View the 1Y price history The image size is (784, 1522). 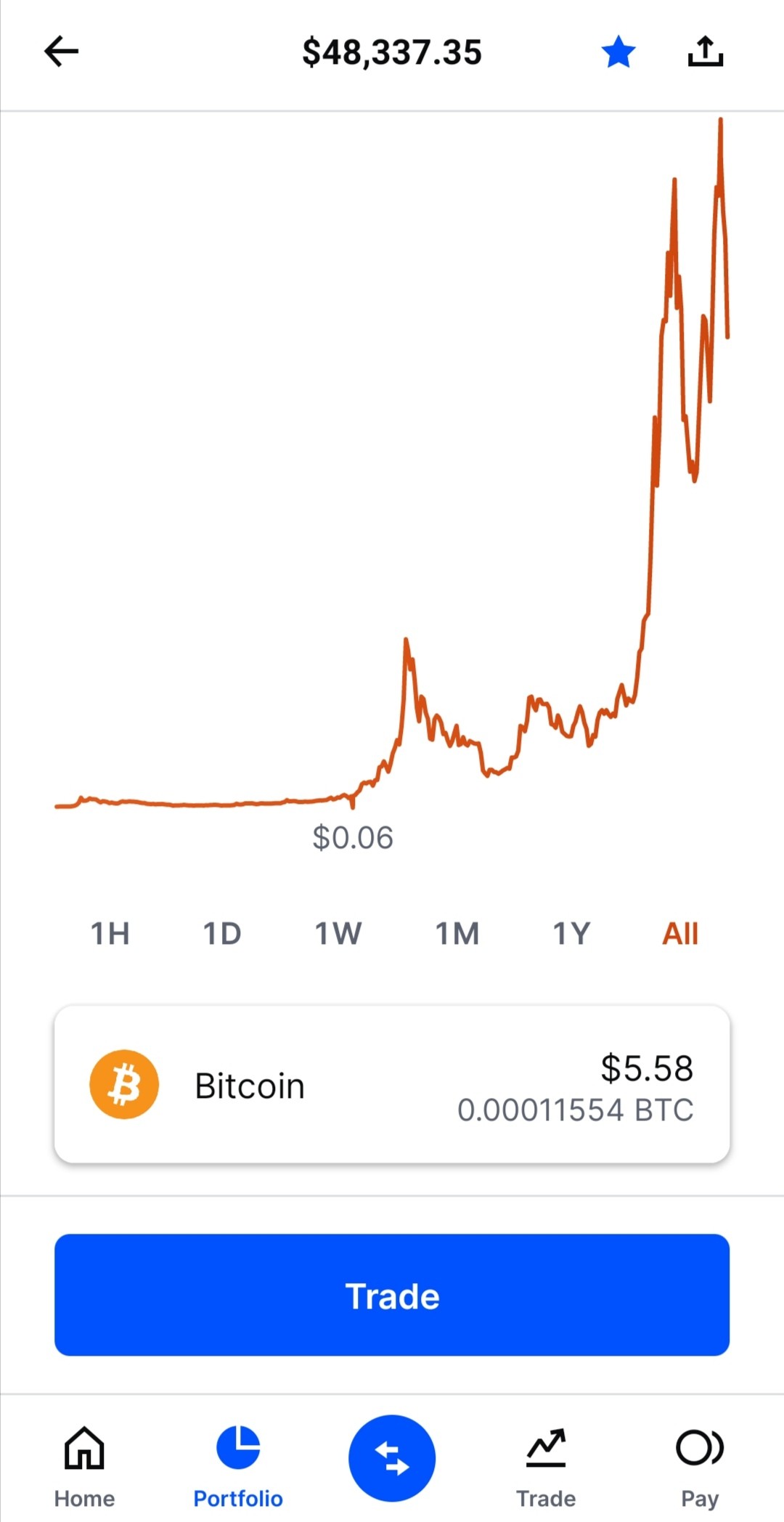tap(572, 934)
